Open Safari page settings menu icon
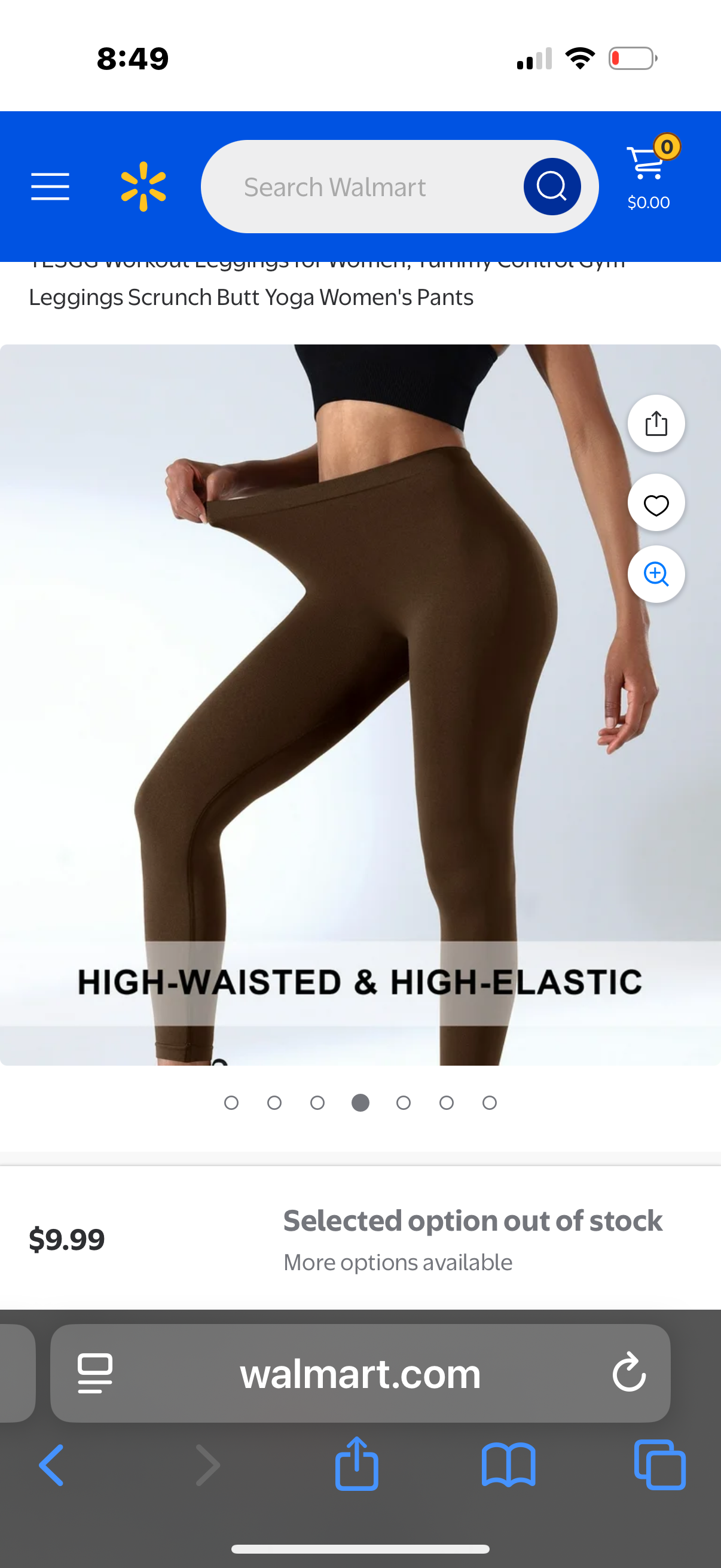This screenshot has width=721, height=1568. [x=96, y=1373]
